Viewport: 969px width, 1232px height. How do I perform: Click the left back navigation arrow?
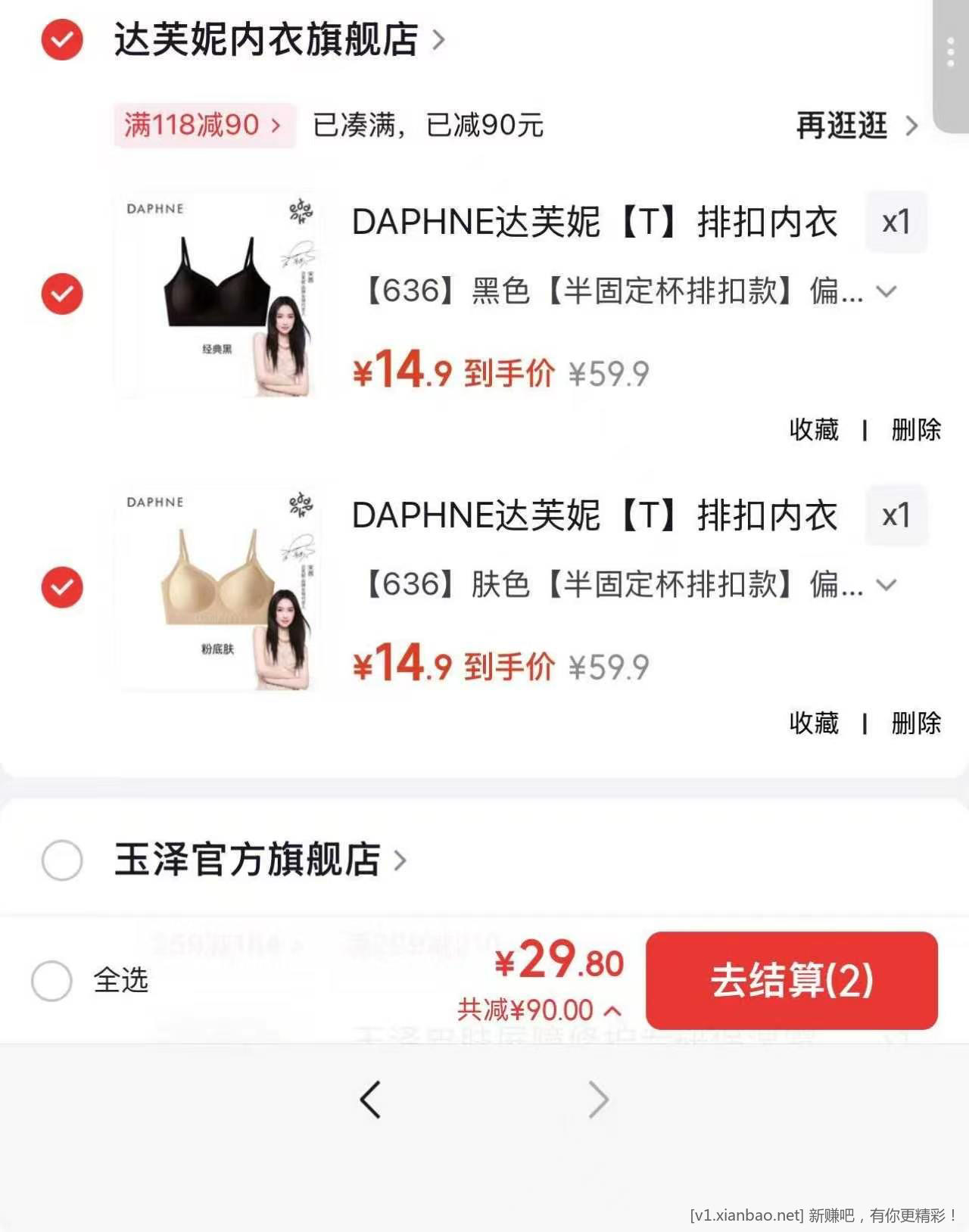371,1101
